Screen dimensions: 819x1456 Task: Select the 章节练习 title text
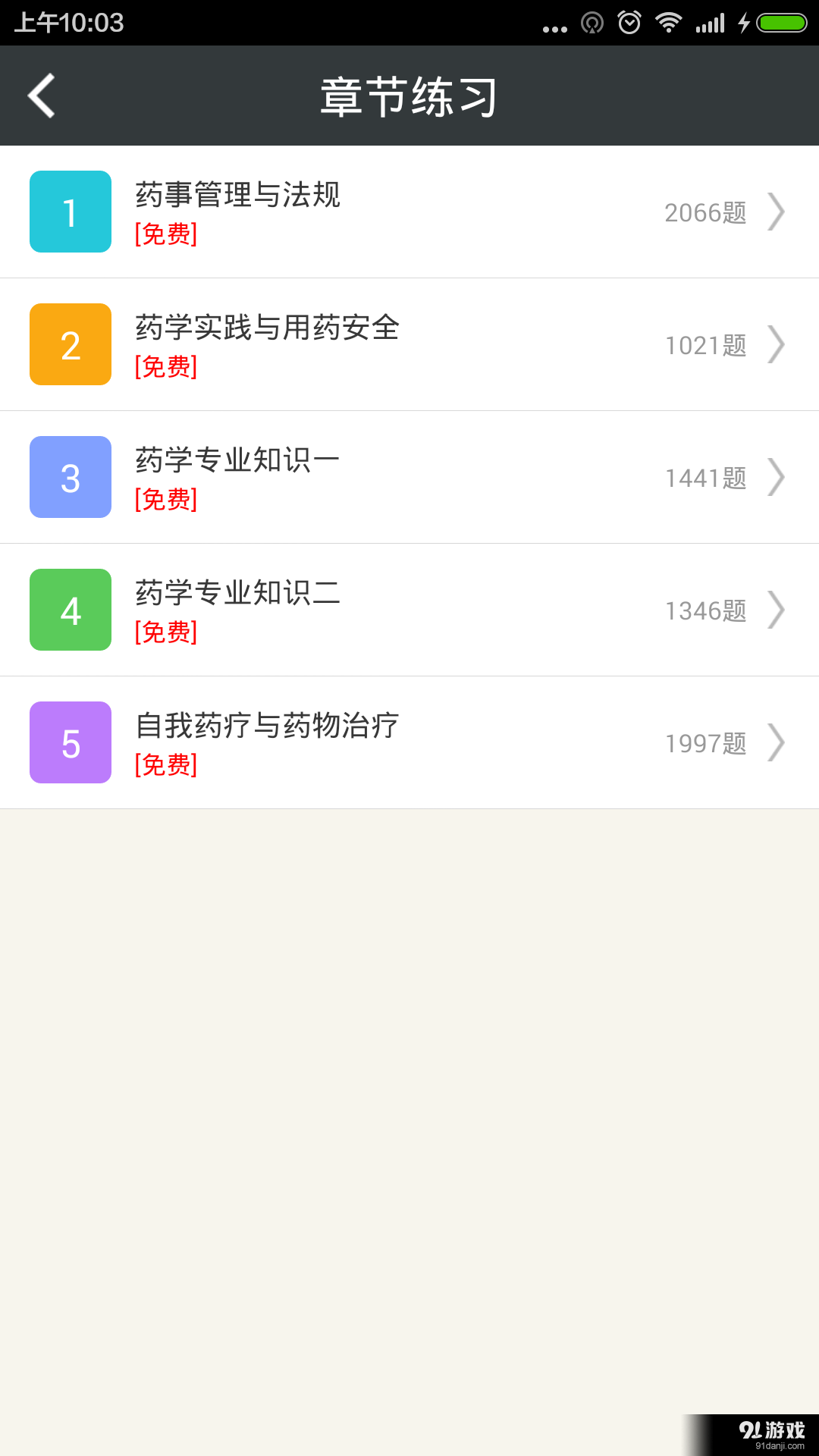(x=409, y=96)
